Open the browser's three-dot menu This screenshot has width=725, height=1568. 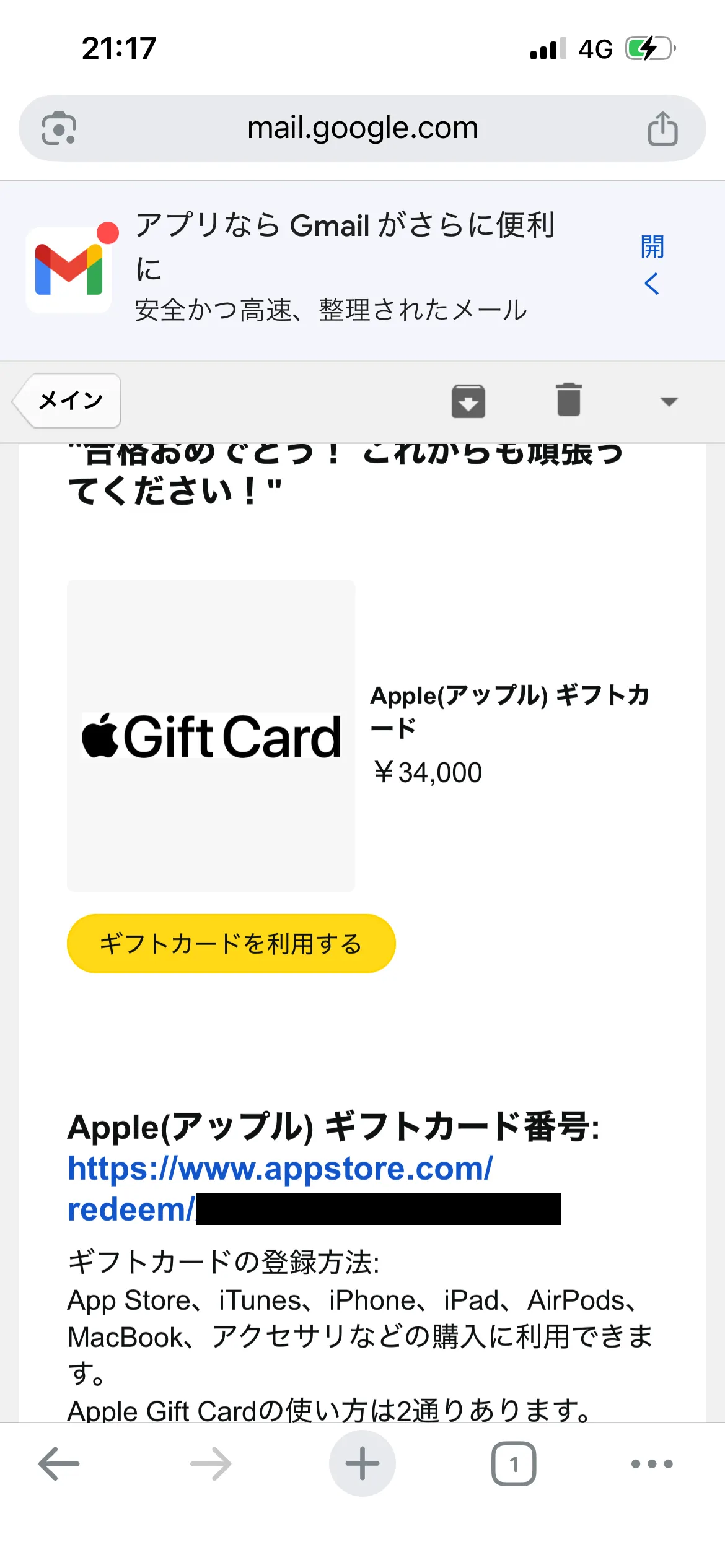tap(652, 1464)
